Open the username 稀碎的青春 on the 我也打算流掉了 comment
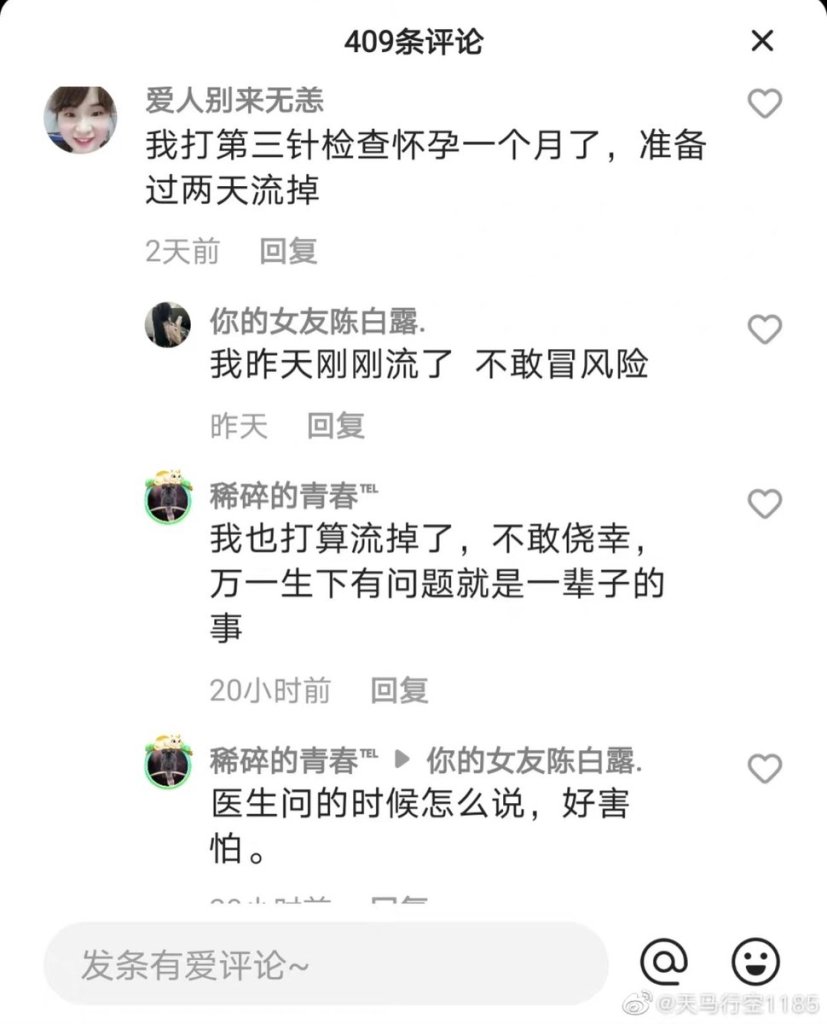Screen dimensions: 827x1024 [x=282, y=495]
